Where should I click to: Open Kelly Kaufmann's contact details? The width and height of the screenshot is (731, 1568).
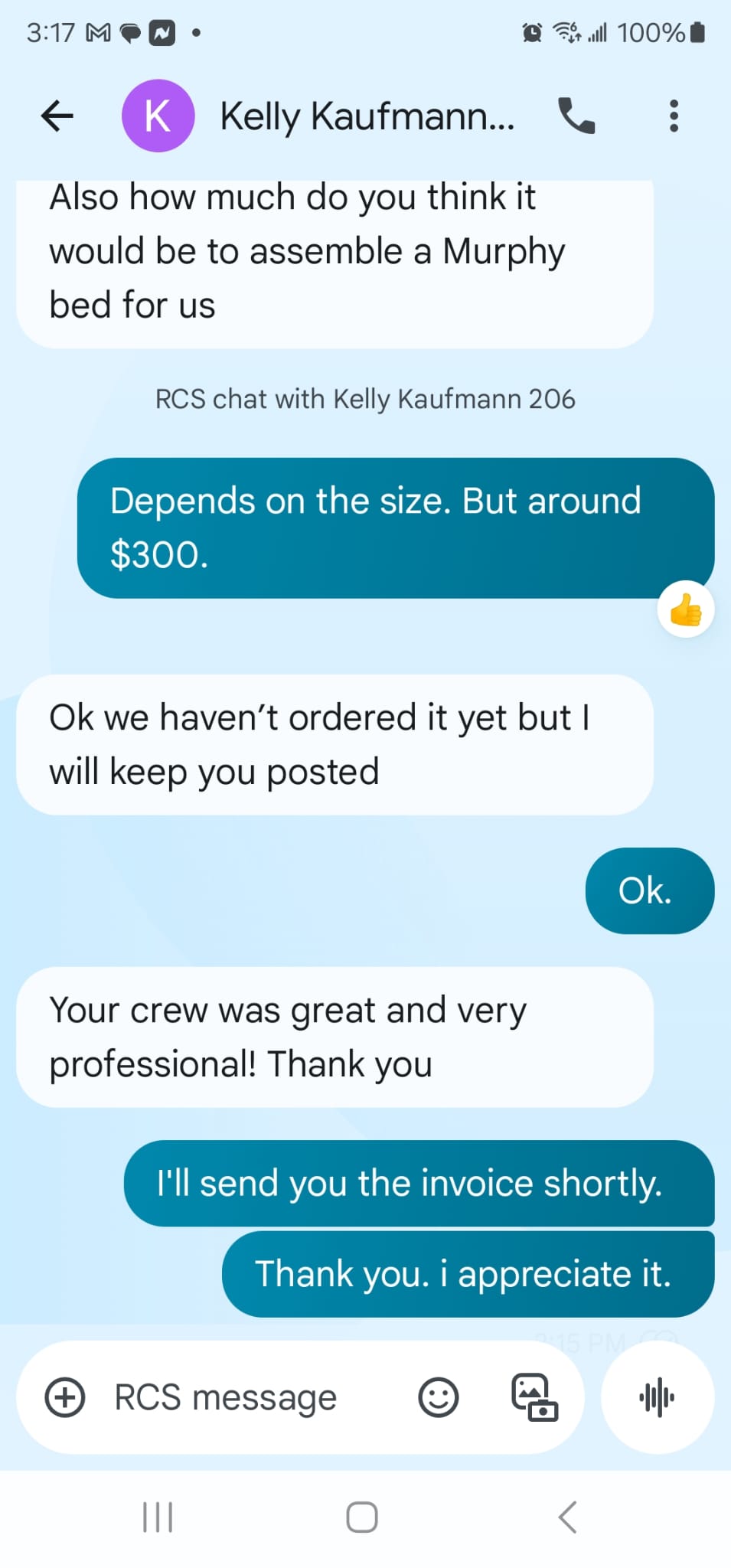pos(366,116)
